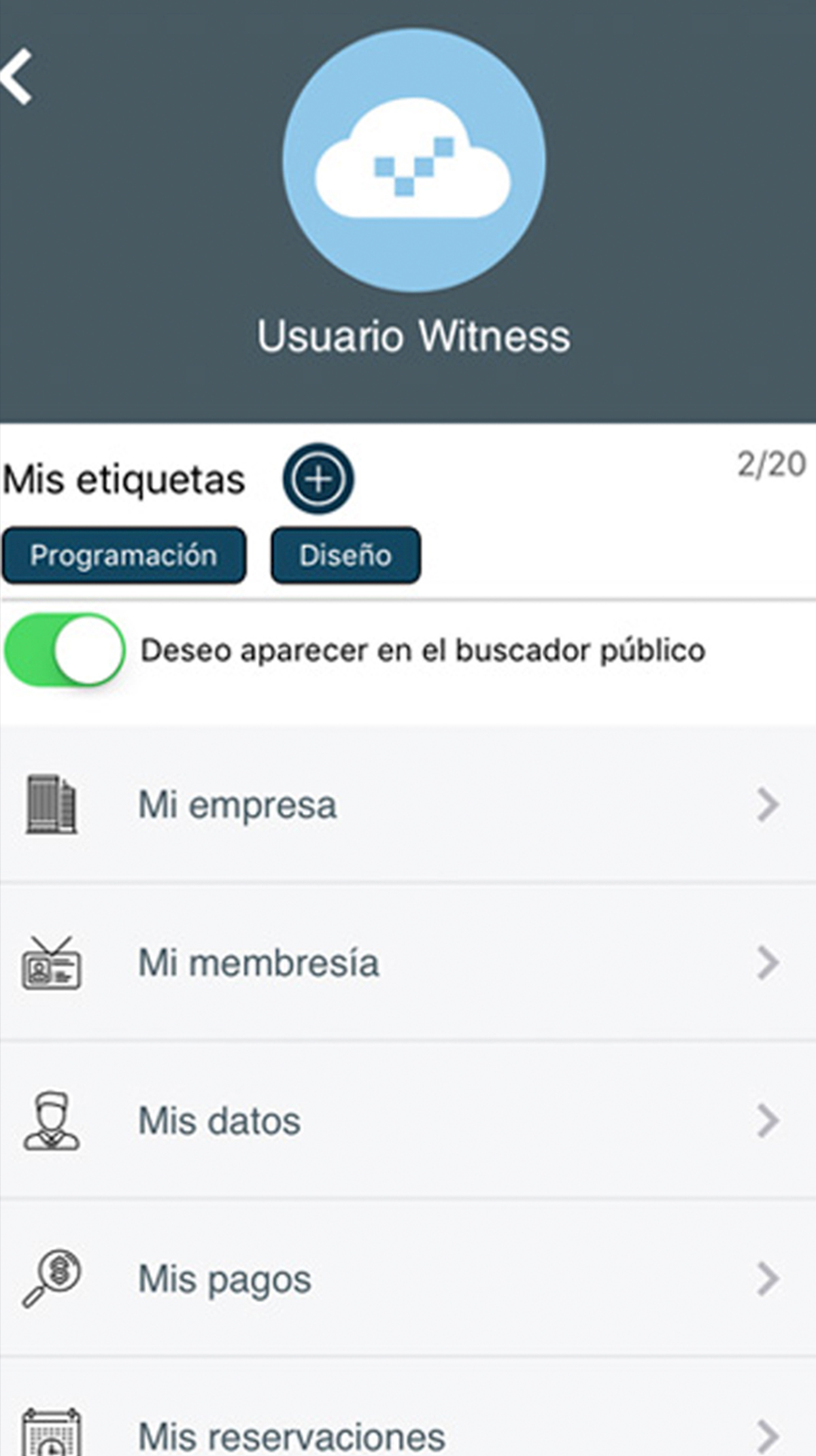Screen dimensions: 816x1456
Task: Tap the profile avatar picture
Action: (413, 160)
